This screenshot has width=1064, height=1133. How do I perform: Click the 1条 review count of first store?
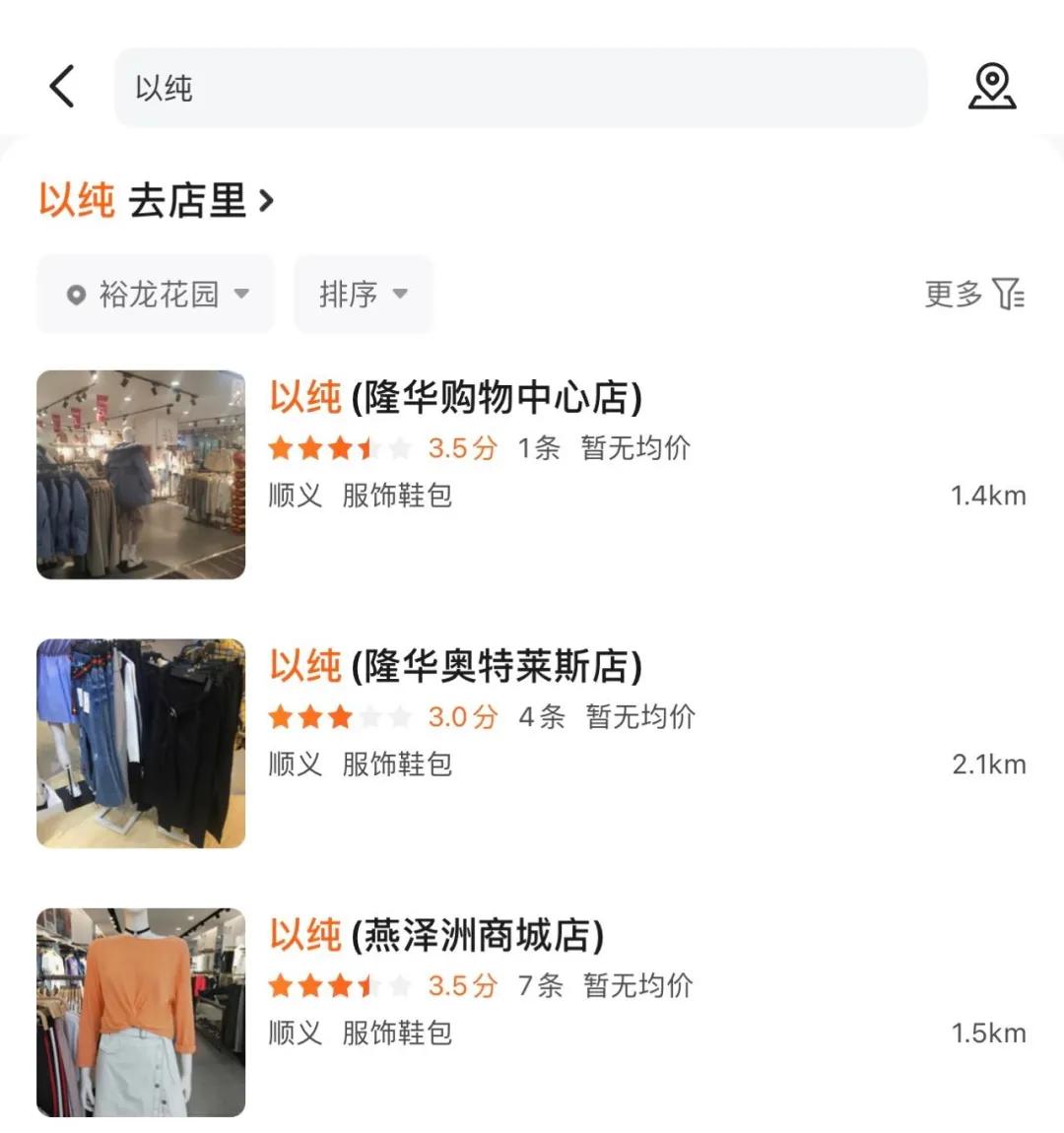(537, 448)
